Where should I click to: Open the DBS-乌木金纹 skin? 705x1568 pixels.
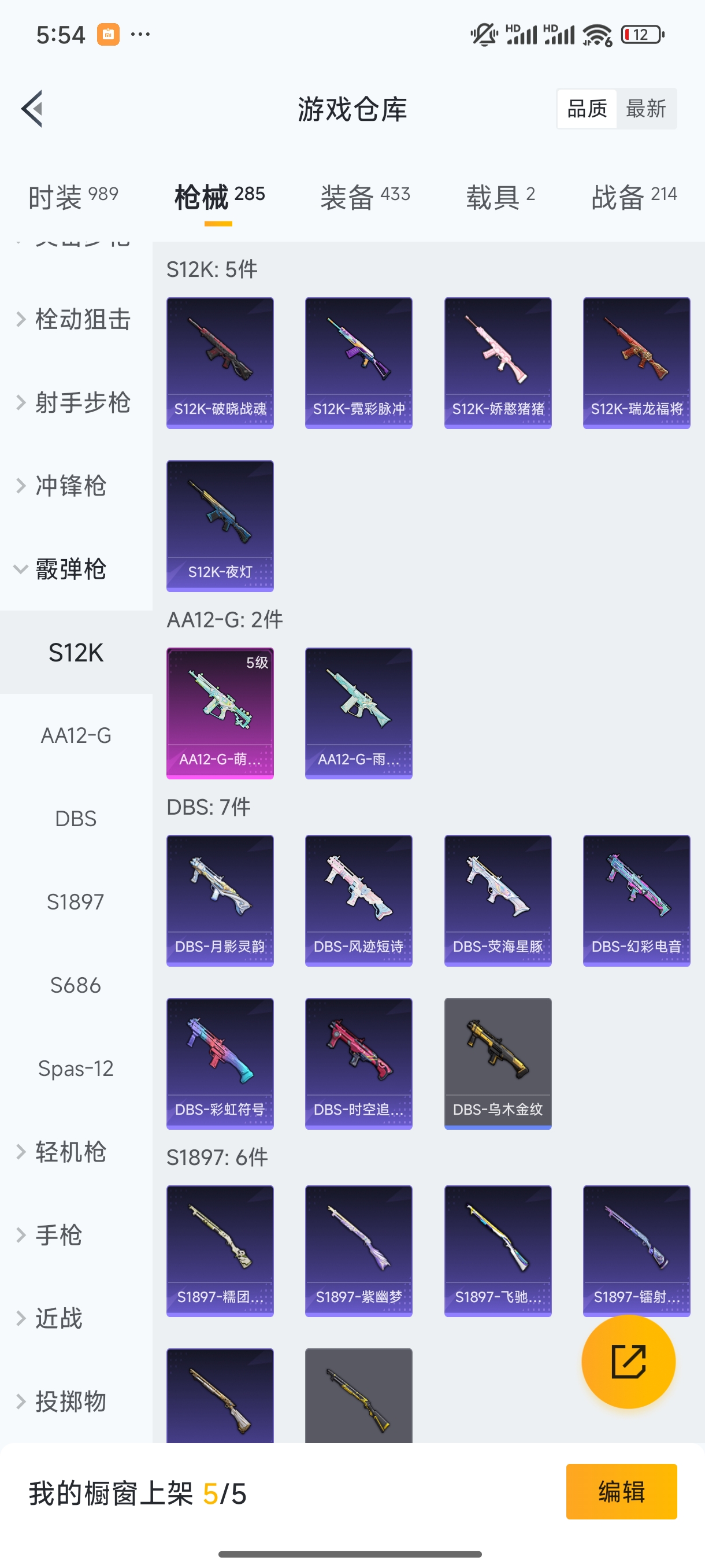point(498,1063)
